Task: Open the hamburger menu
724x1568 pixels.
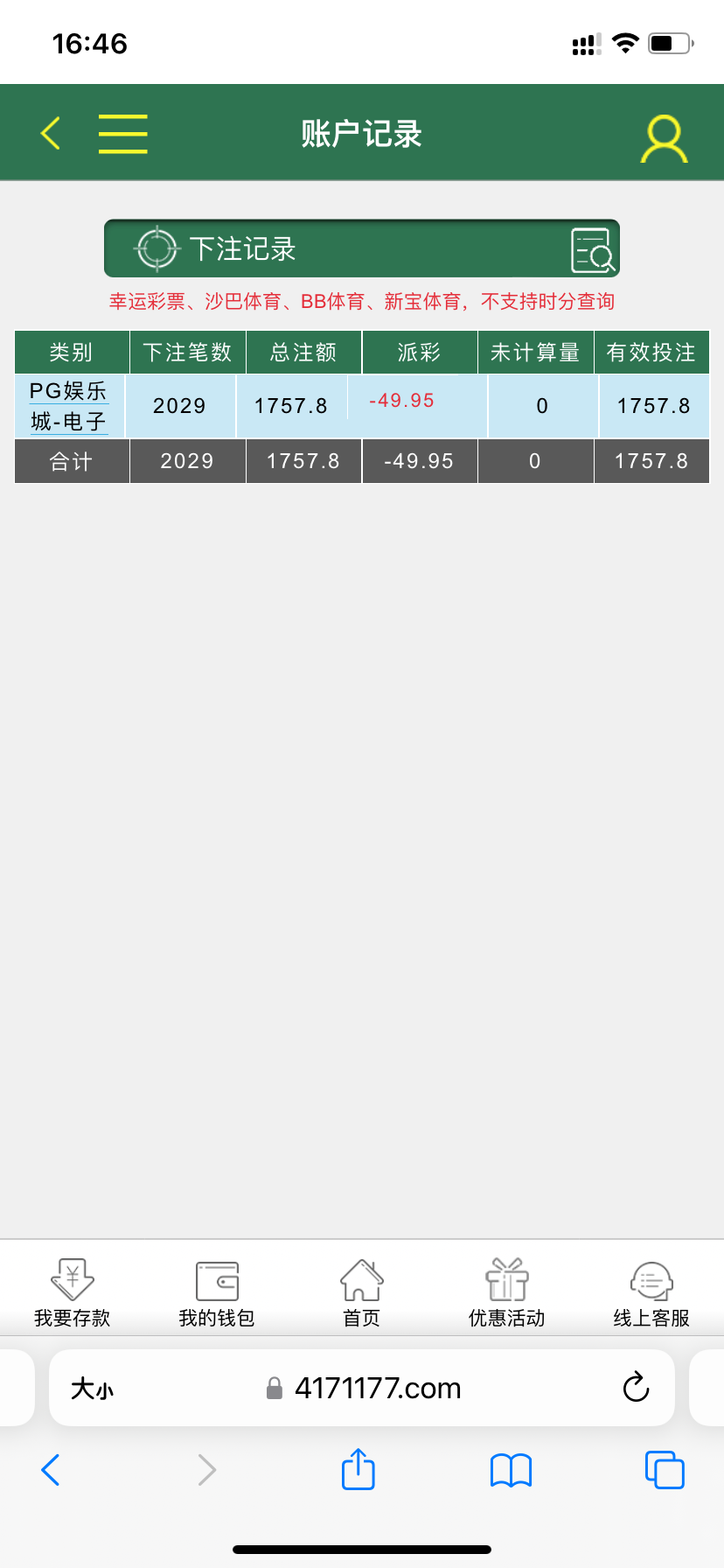Action: [122, 134]
